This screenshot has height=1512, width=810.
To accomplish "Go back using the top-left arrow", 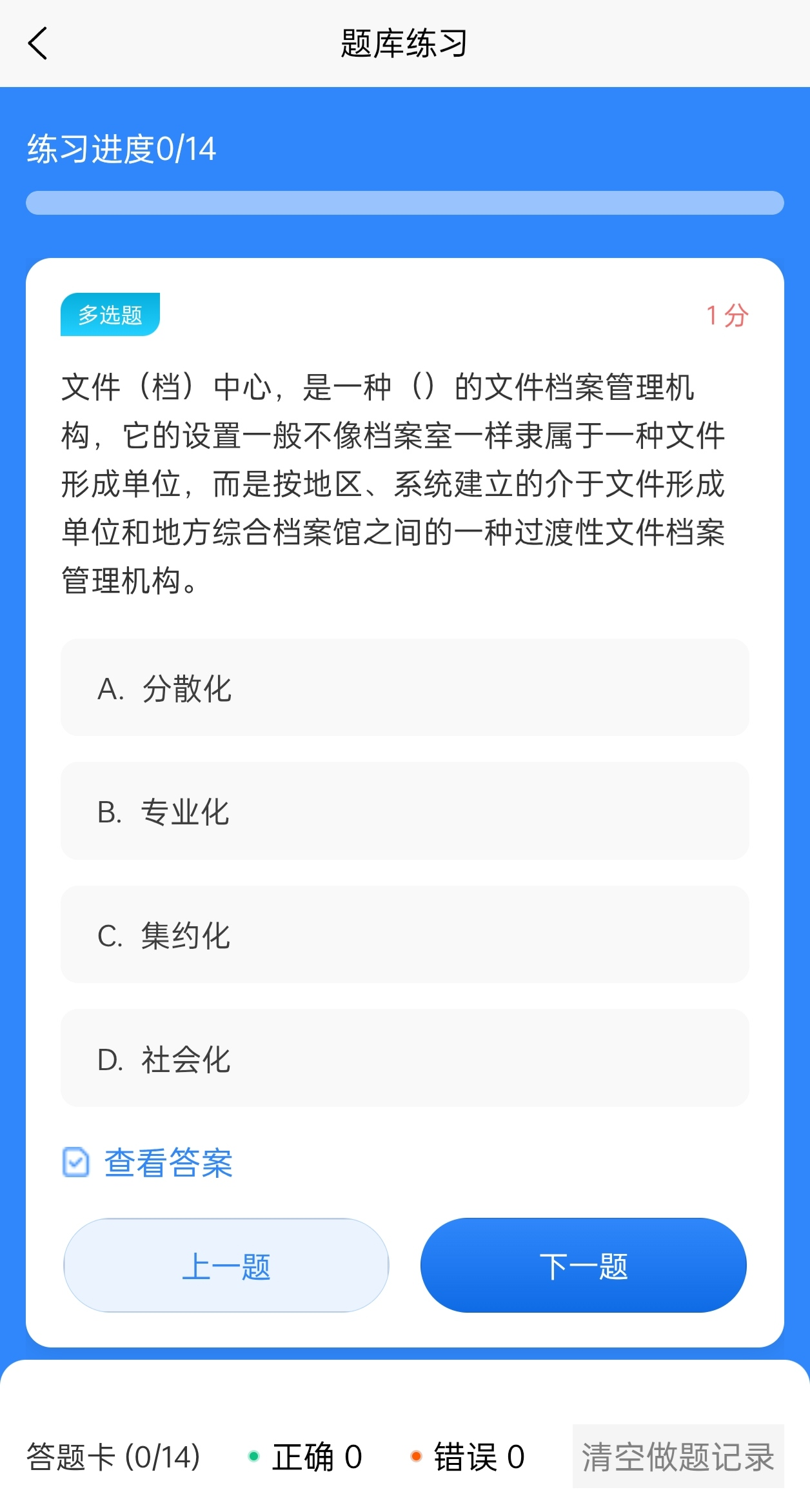I will pyautogui.click(x=38, y=44).
